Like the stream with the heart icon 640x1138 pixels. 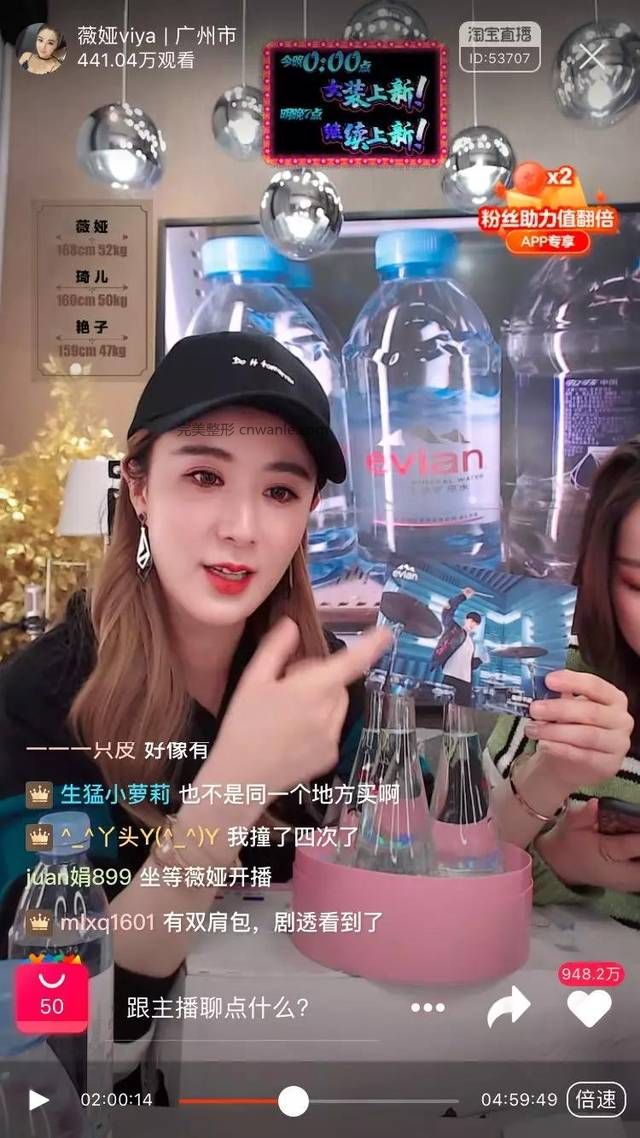tap(589, 1007)
